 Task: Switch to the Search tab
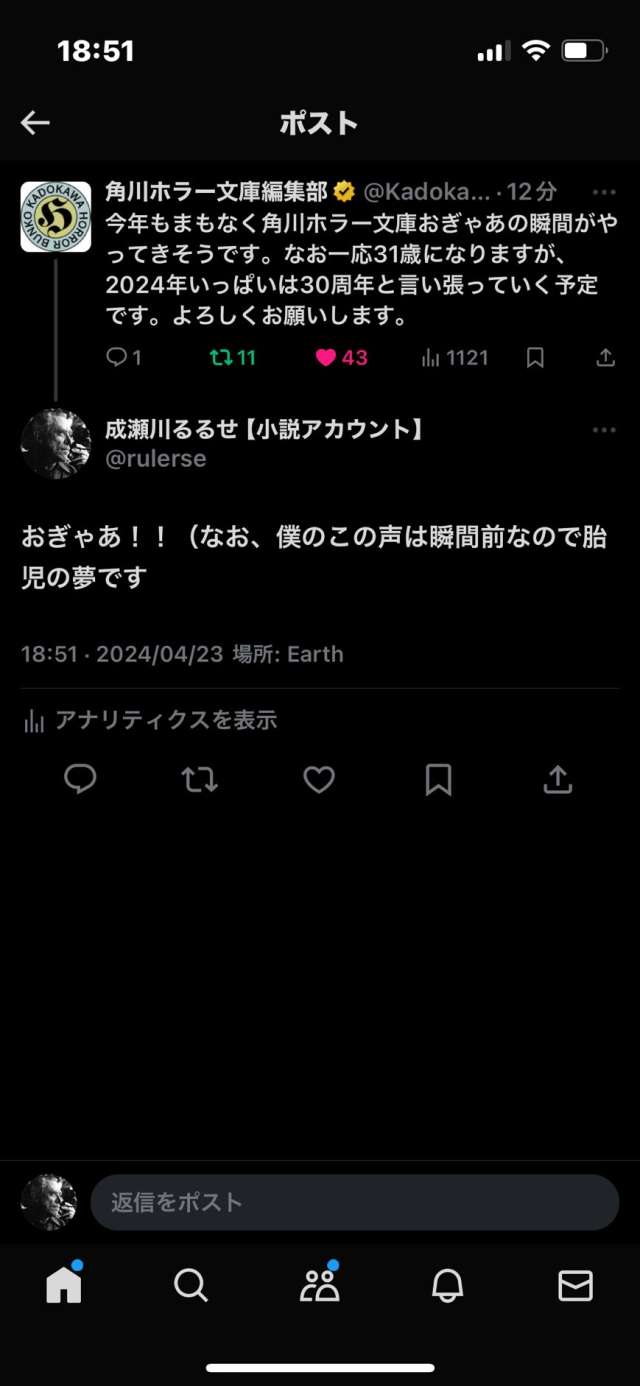point(191,1285)
